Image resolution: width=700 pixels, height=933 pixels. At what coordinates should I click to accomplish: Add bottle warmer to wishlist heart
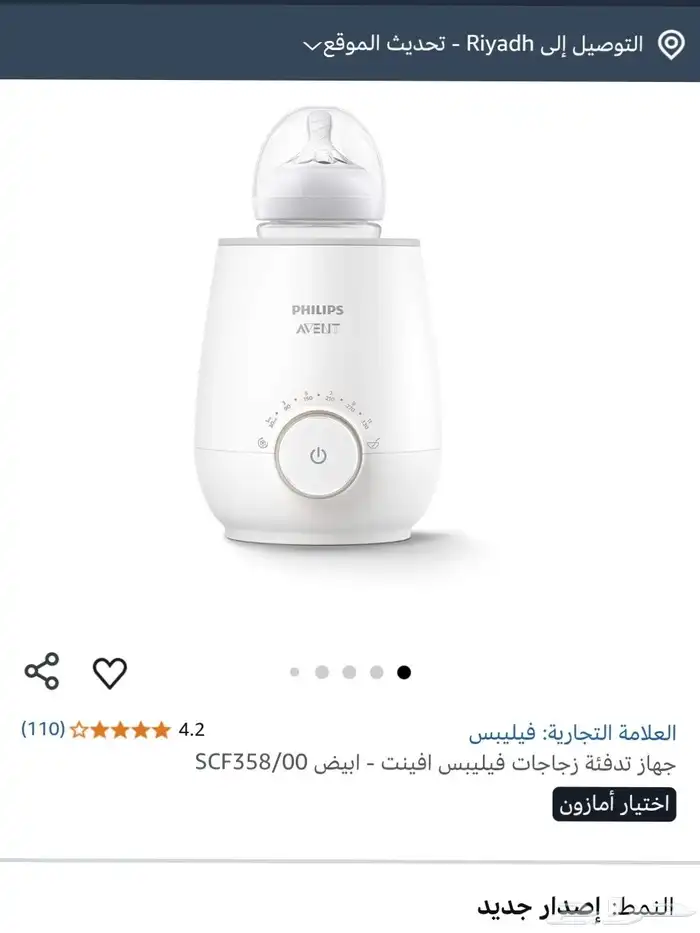[110, 671]
